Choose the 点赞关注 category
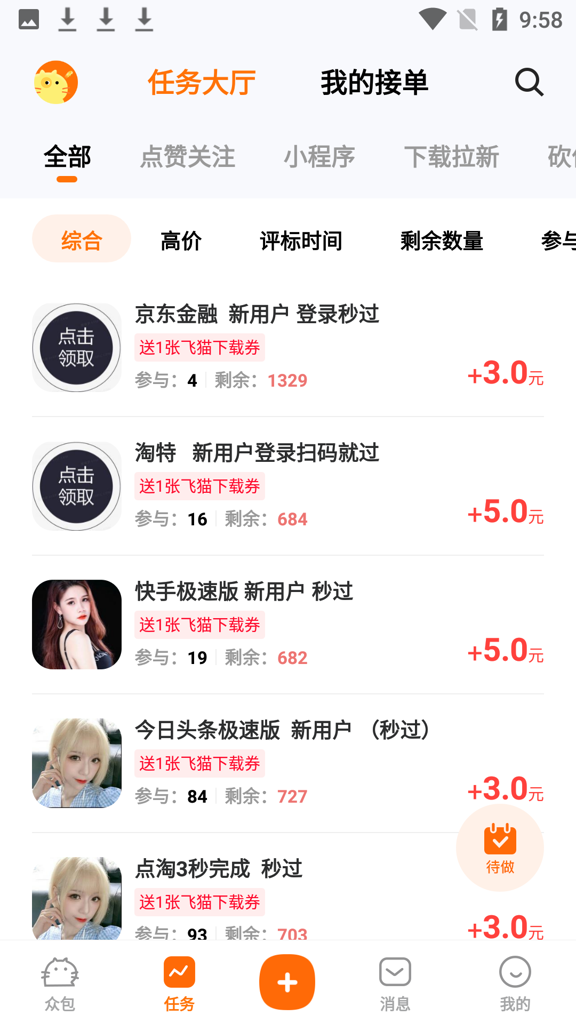The image size is (576, 1024). 187,157
